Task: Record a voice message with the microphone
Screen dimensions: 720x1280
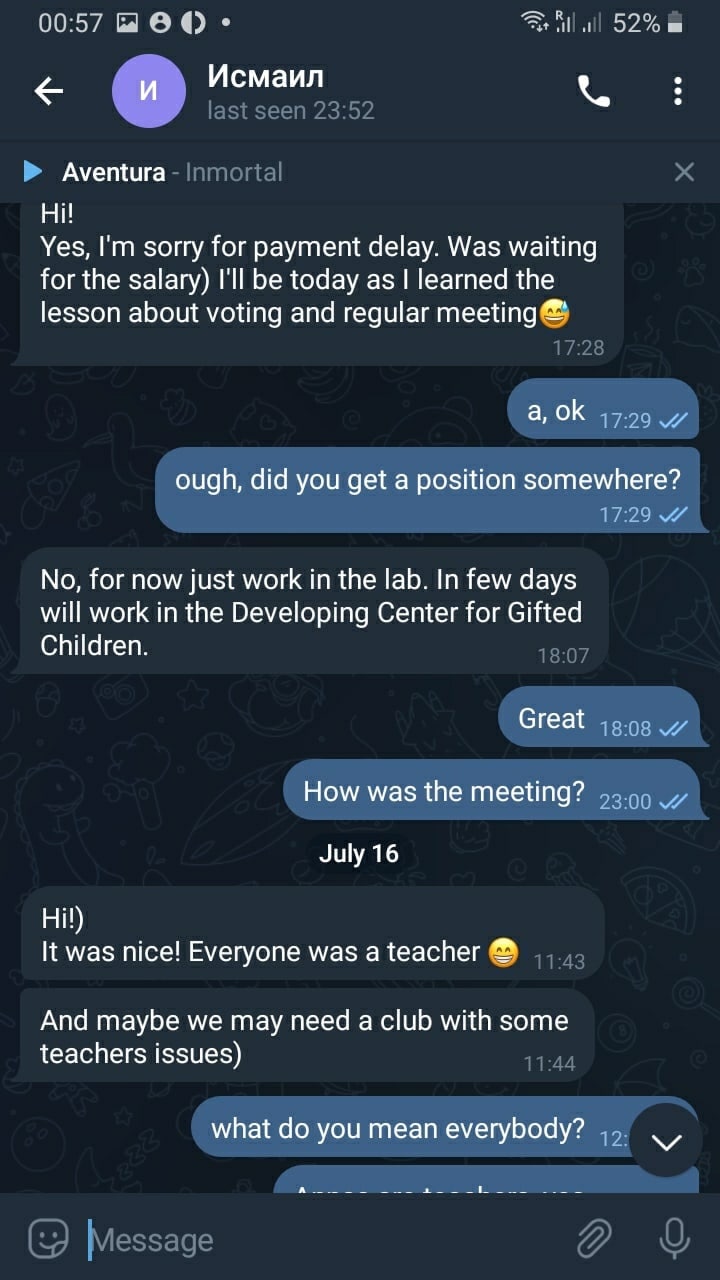Action: click(x=674, y=1239)
